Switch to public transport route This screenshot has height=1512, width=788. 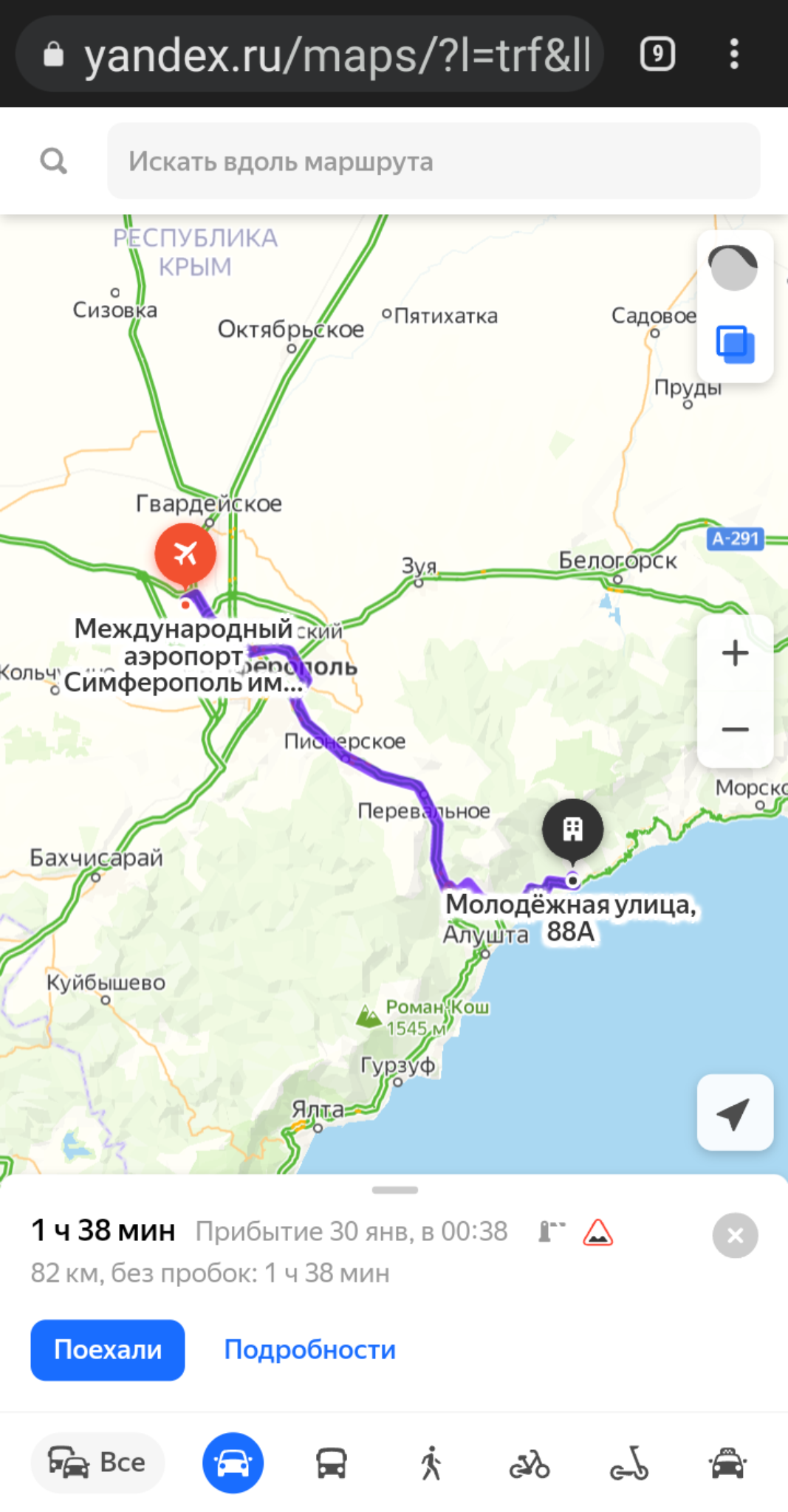332,1463
